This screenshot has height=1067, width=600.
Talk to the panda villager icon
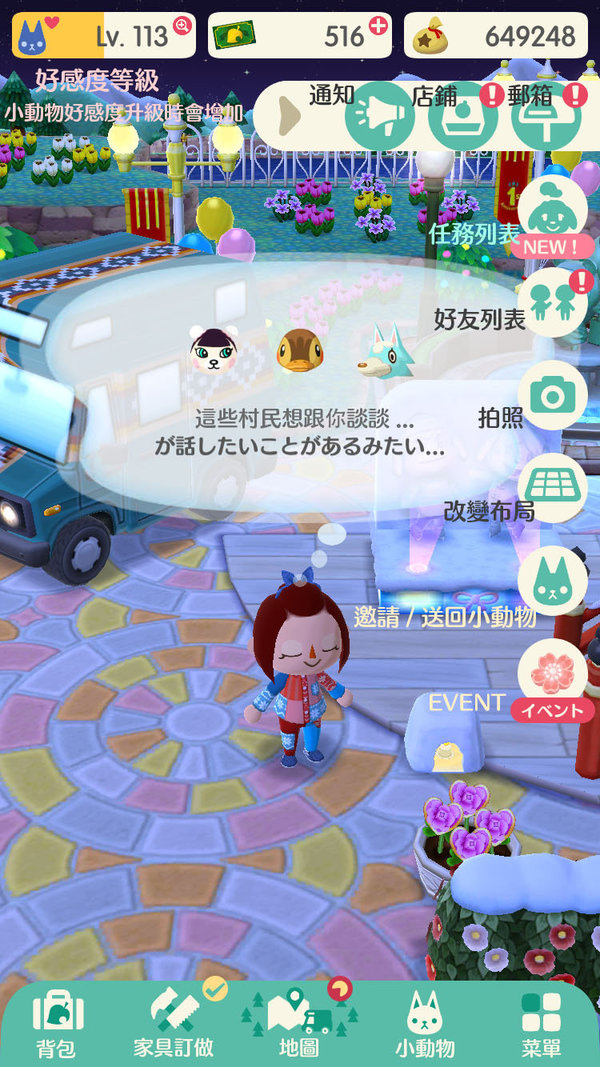(213, 352)
